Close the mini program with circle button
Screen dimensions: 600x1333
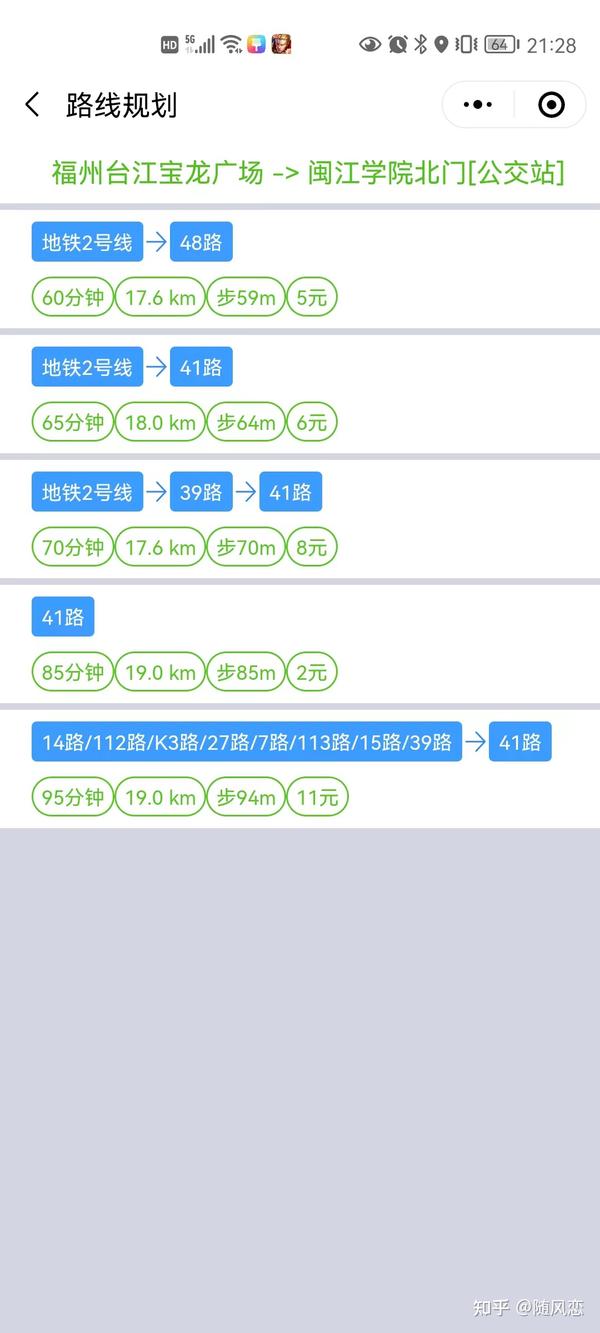pyautogui.click(x=551, y=104)
